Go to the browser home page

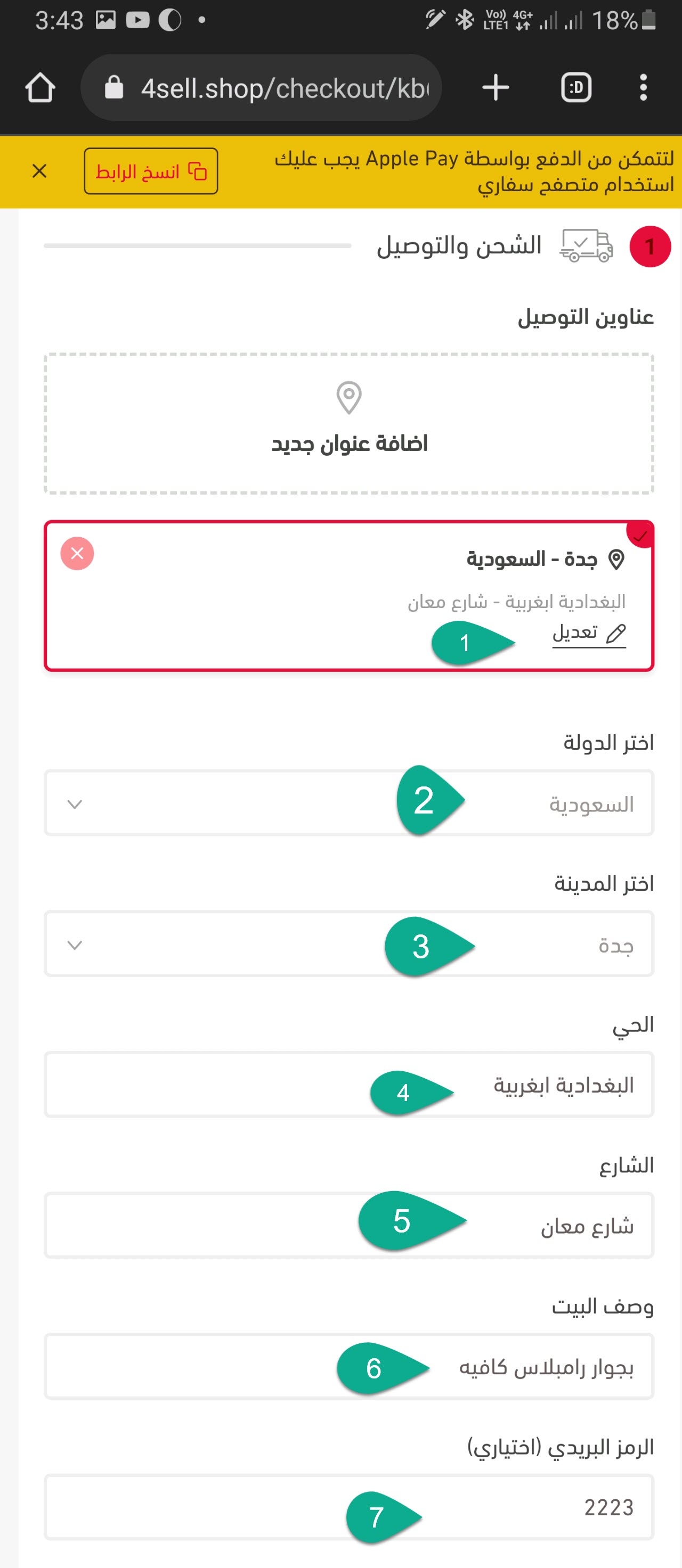click(40, 88)
